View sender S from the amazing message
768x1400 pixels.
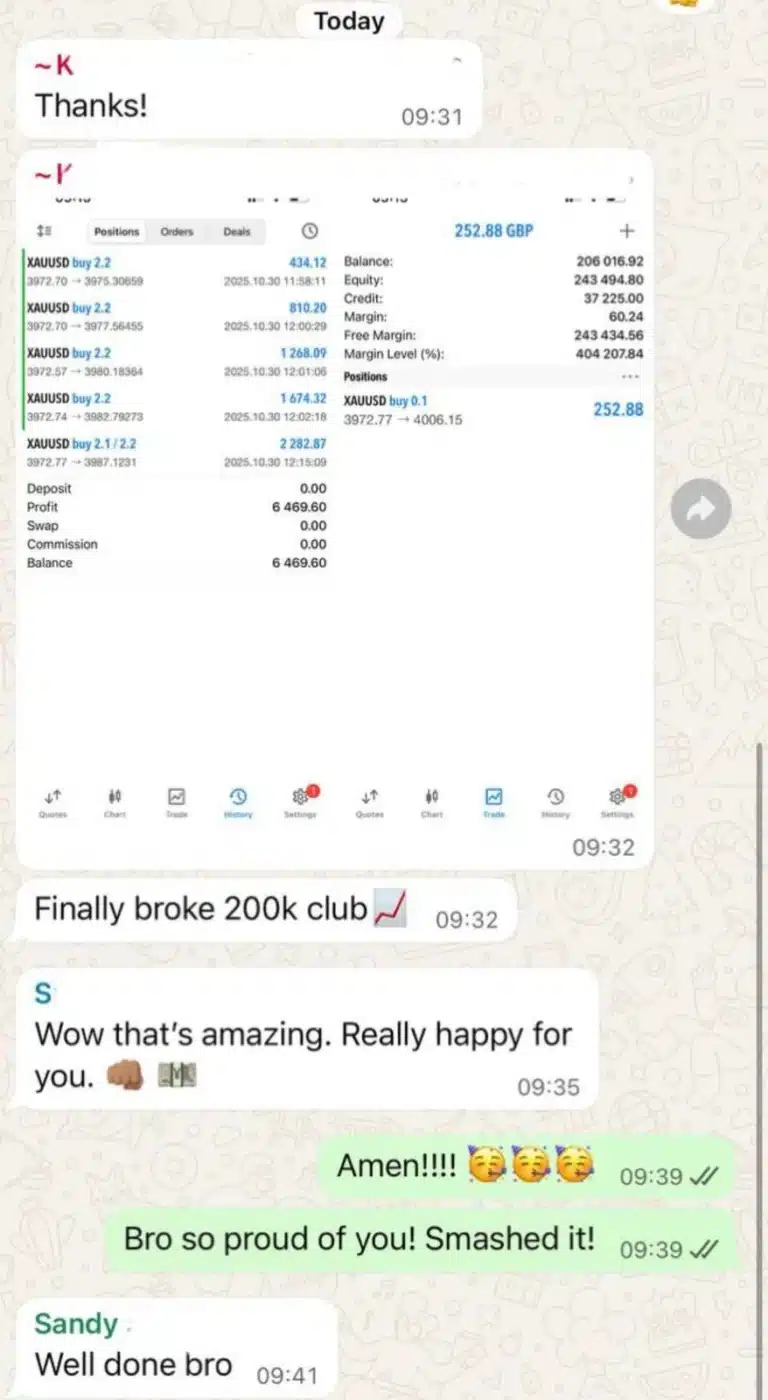[43, 993]
